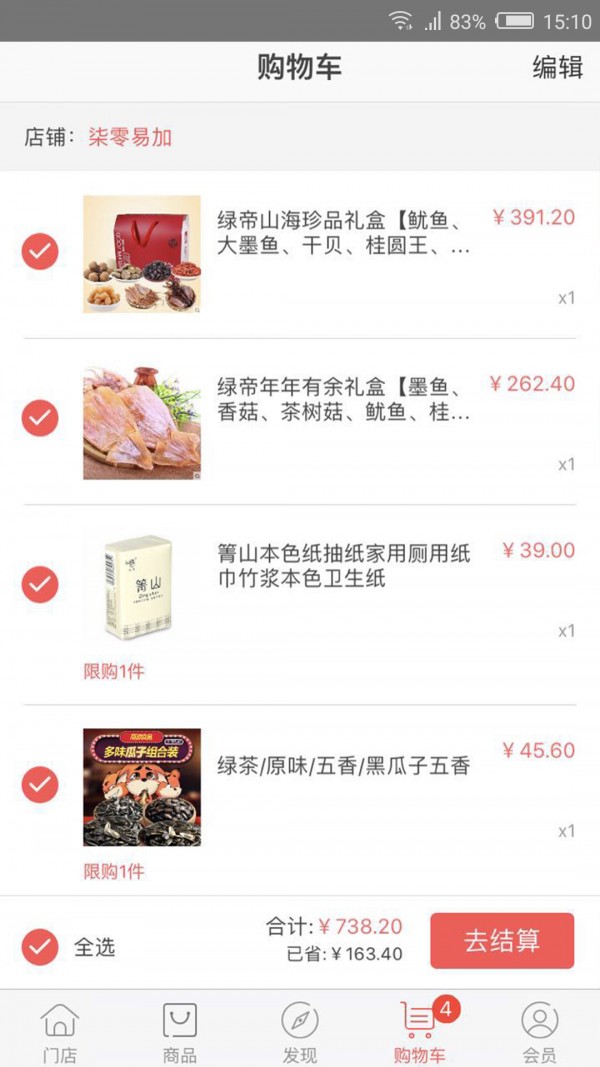Screen dimensions: 600x1067
Task: Uncheck the 绿帝山海珍品礼盒 item
Action: (40, 251)
